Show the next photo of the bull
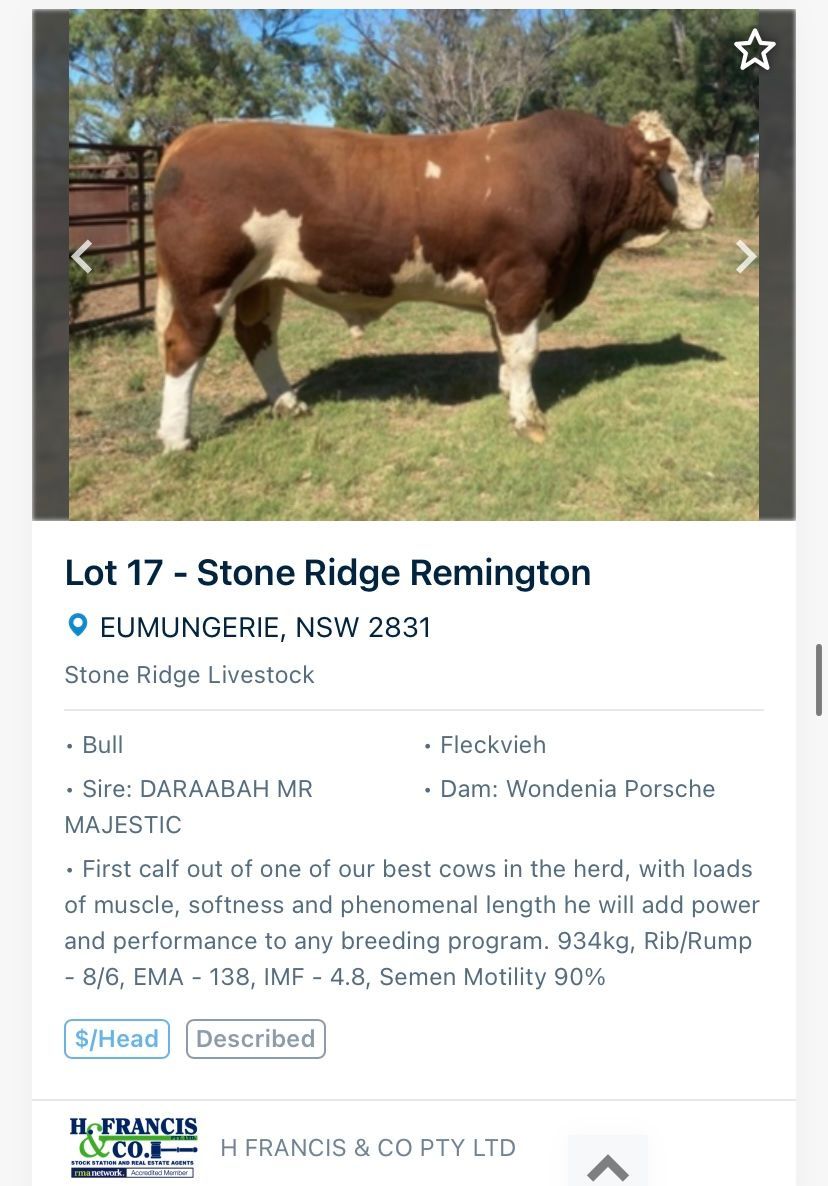 click(746, 257)
